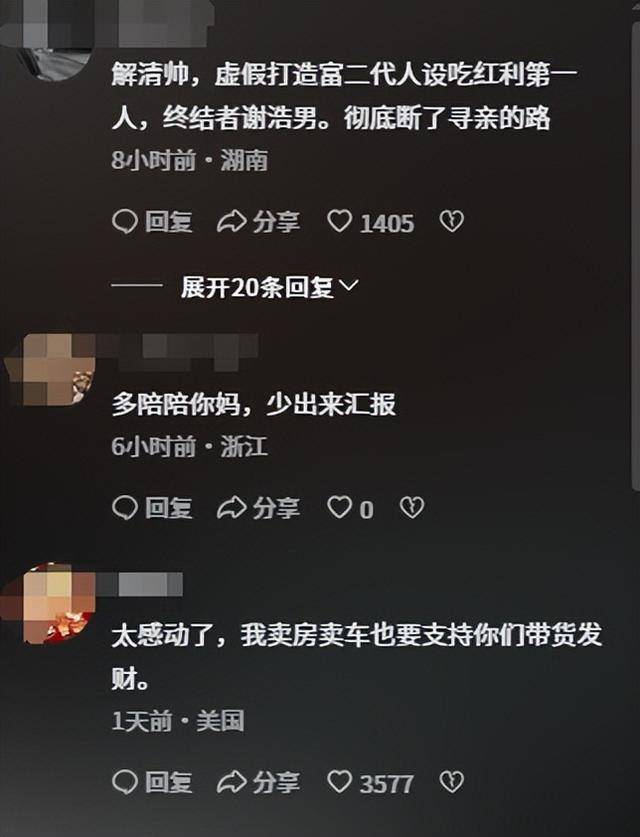Image resolution: width=640 pixels, height=837 pixels.
Task: Share the 多陪陪你妈 comment
Action: 259,508
